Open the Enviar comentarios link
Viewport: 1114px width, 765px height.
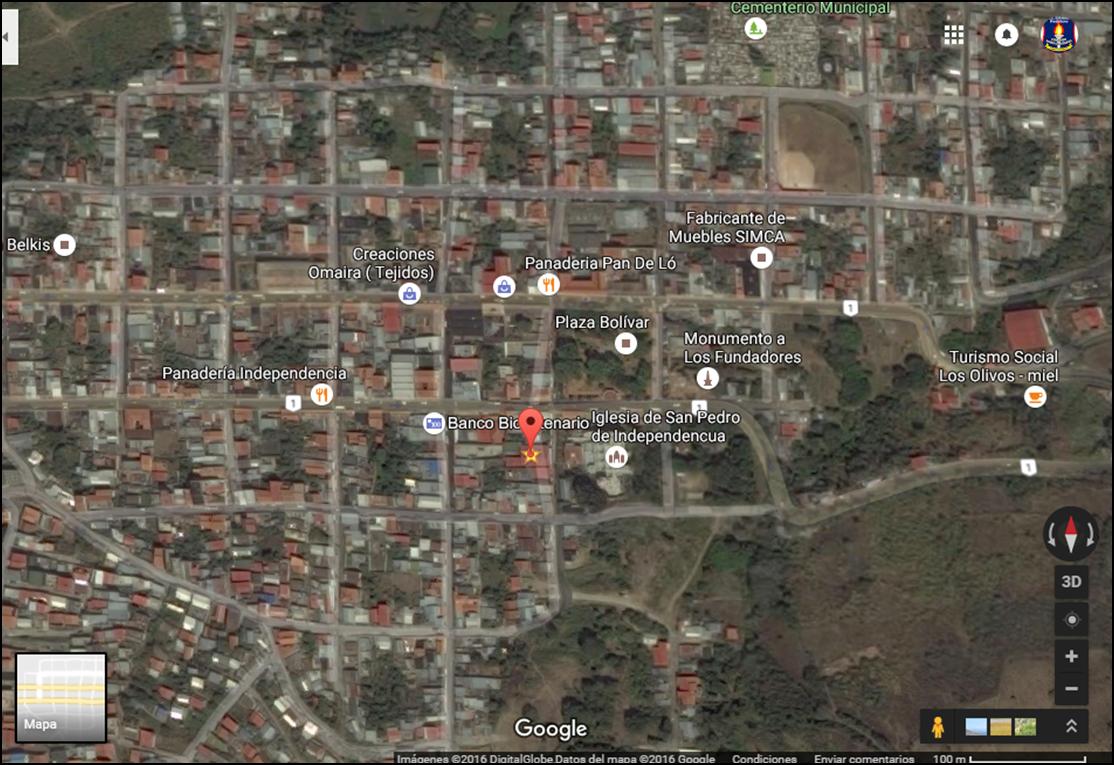pos(864,759)
